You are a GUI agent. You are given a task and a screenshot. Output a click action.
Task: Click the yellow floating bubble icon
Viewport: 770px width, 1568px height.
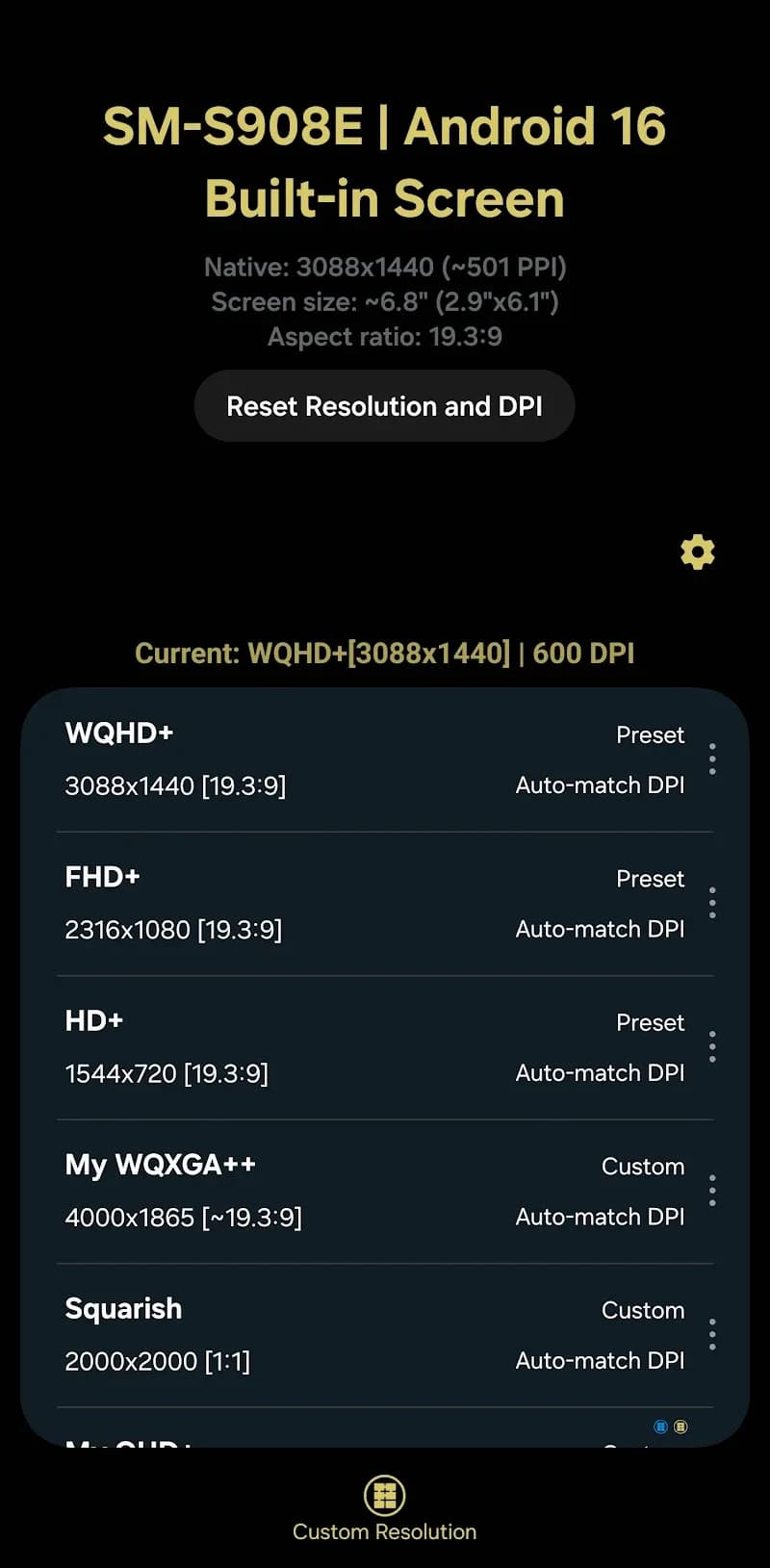coord(682,1427)
